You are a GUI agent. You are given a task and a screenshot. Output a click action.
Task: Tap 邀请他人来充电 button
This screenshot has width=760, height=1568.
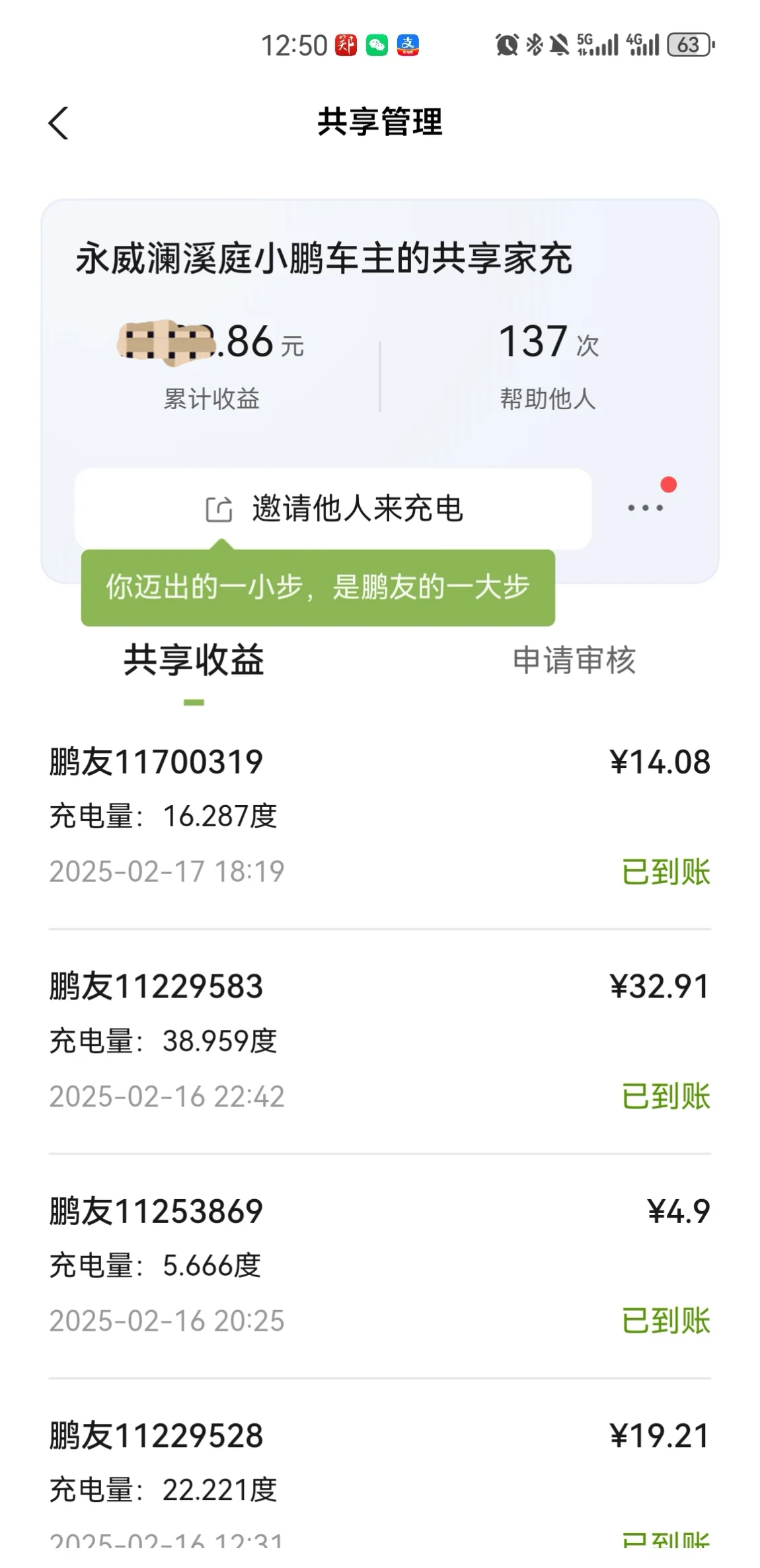[x=333, y=508]
